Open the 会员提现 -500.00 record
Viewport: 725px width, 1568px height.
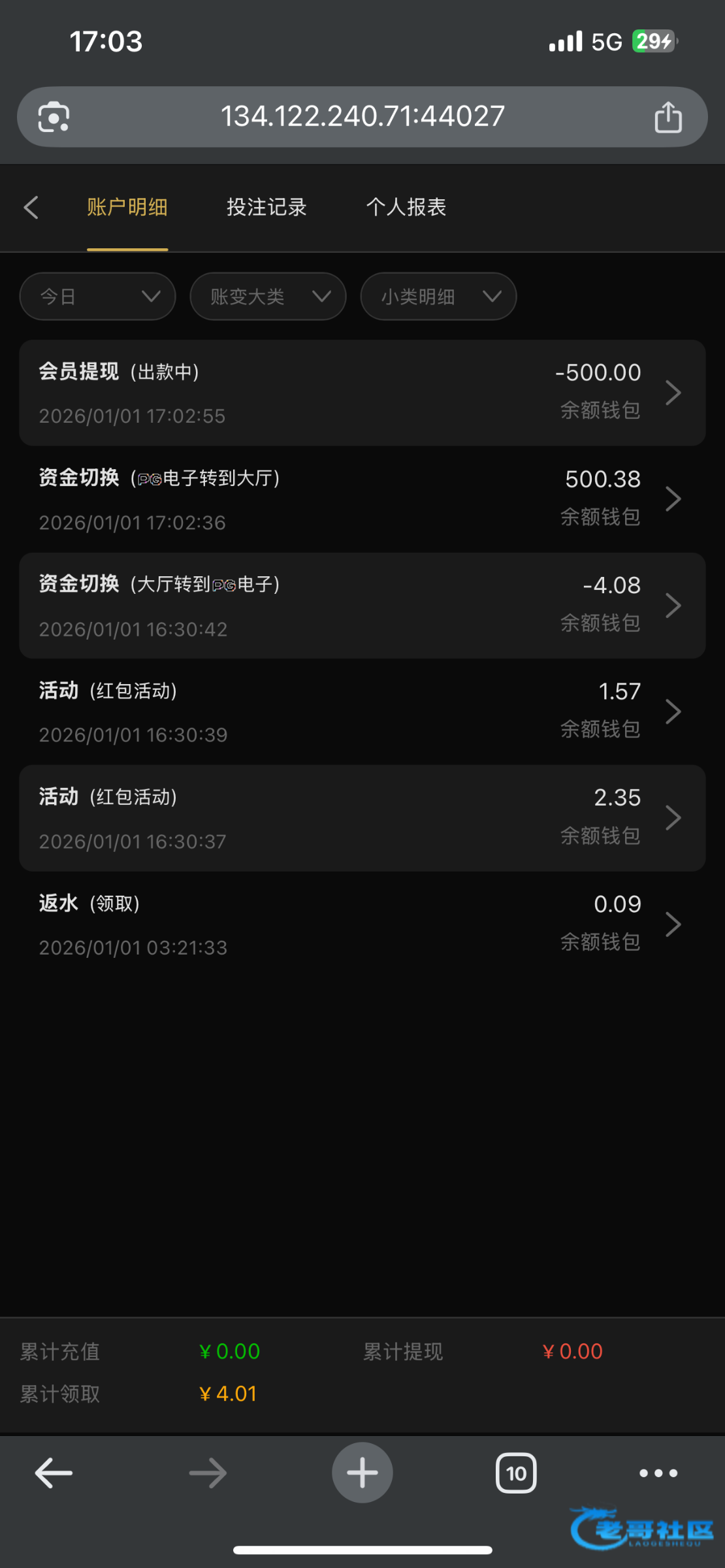pos(362,393)
